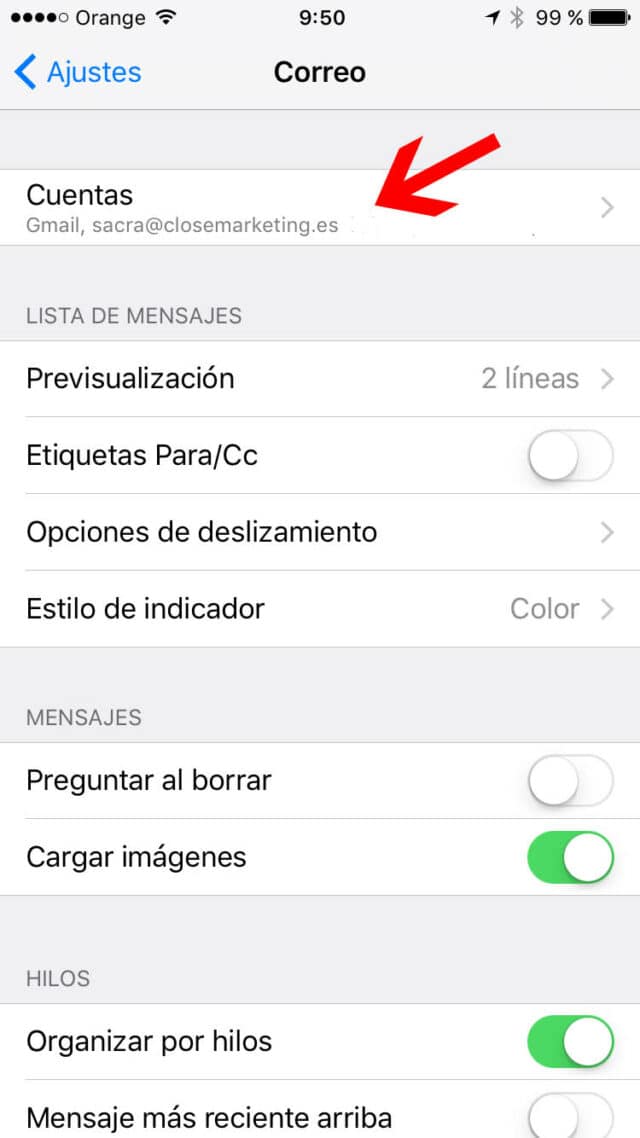Open Estilo de indicador setting
The width and height of the screenshot is (640, 1138).
(x=320, y=609)
